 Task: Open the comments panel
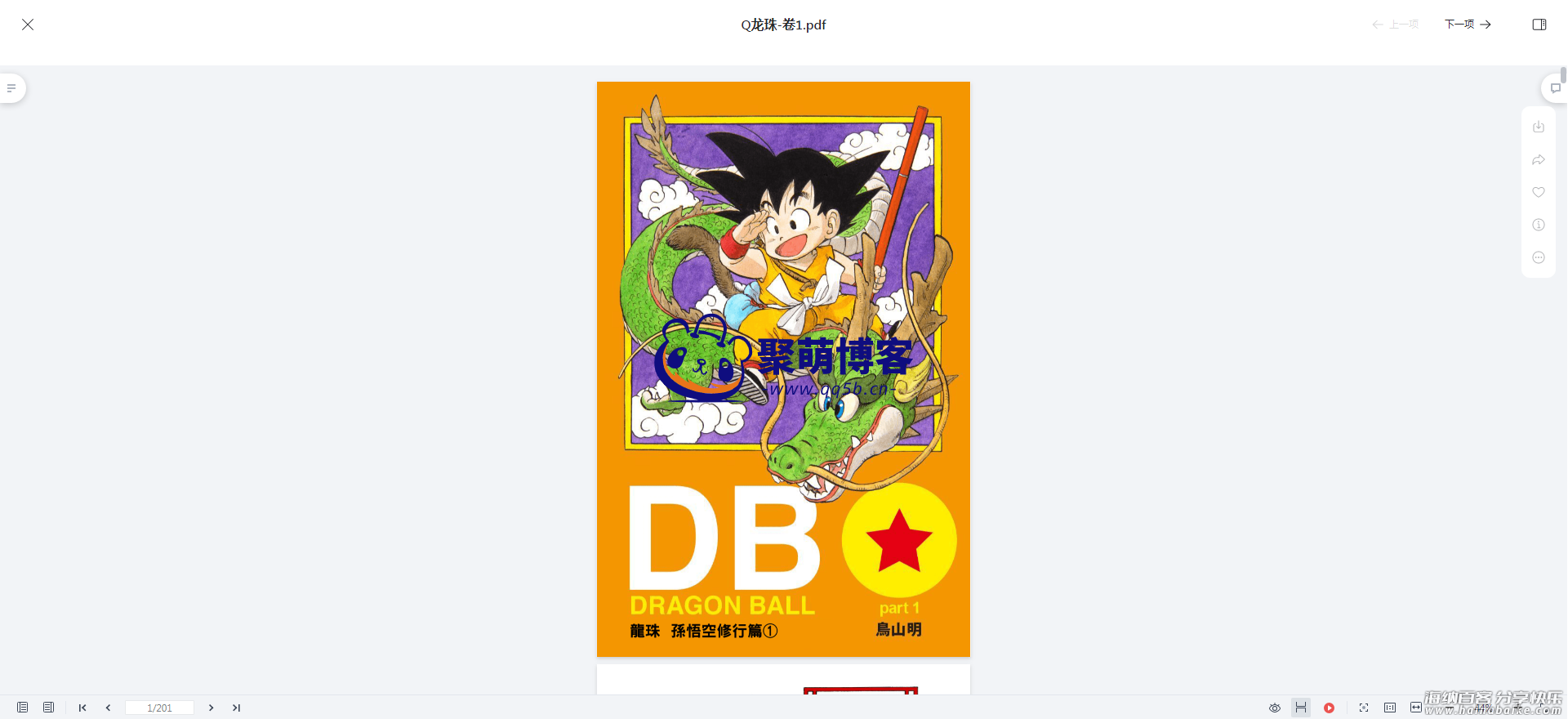(1555, 88)
